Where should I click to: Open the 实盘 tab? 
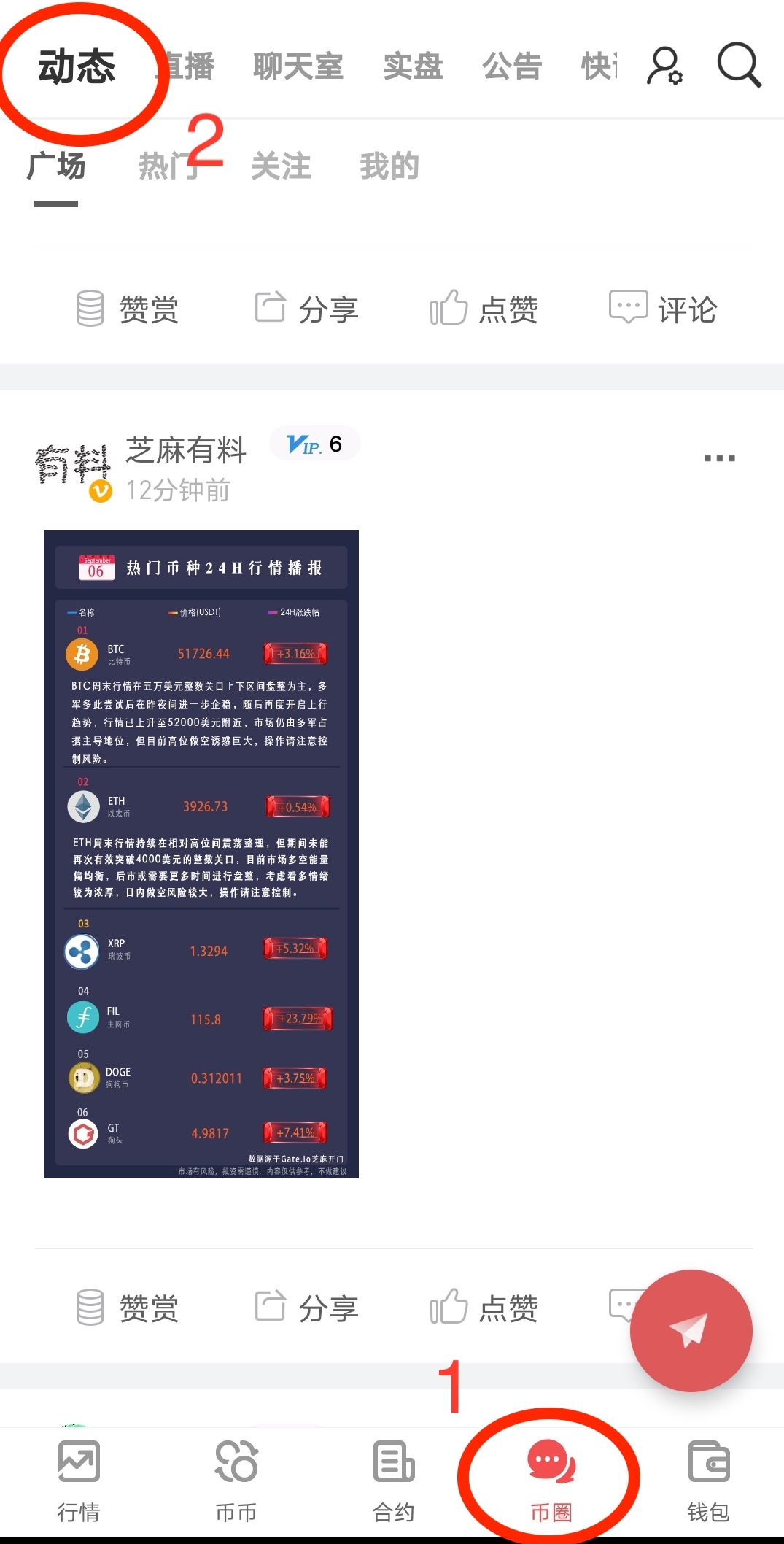tap(413, 66)
